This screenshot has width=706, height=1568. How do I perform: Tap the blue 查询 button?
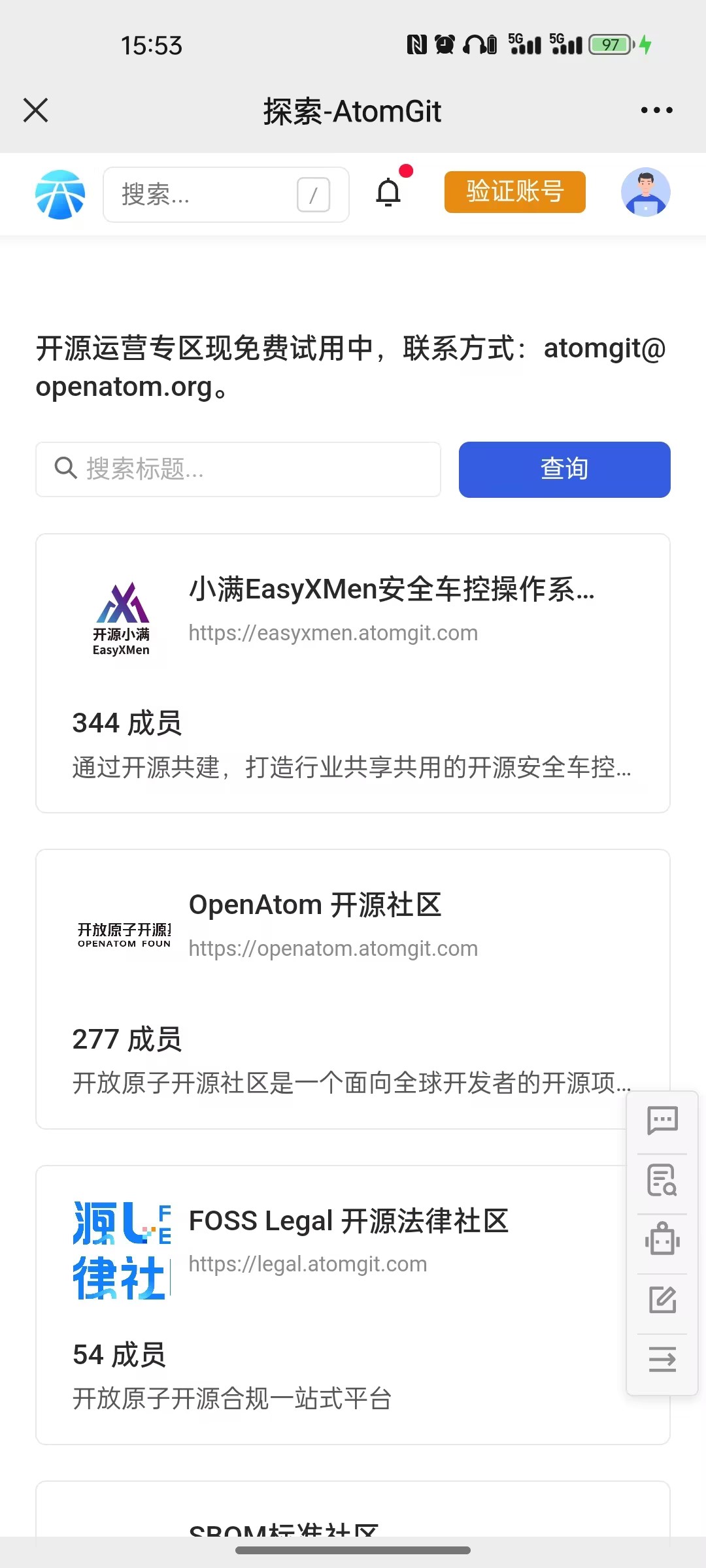(x=565, y=469)
